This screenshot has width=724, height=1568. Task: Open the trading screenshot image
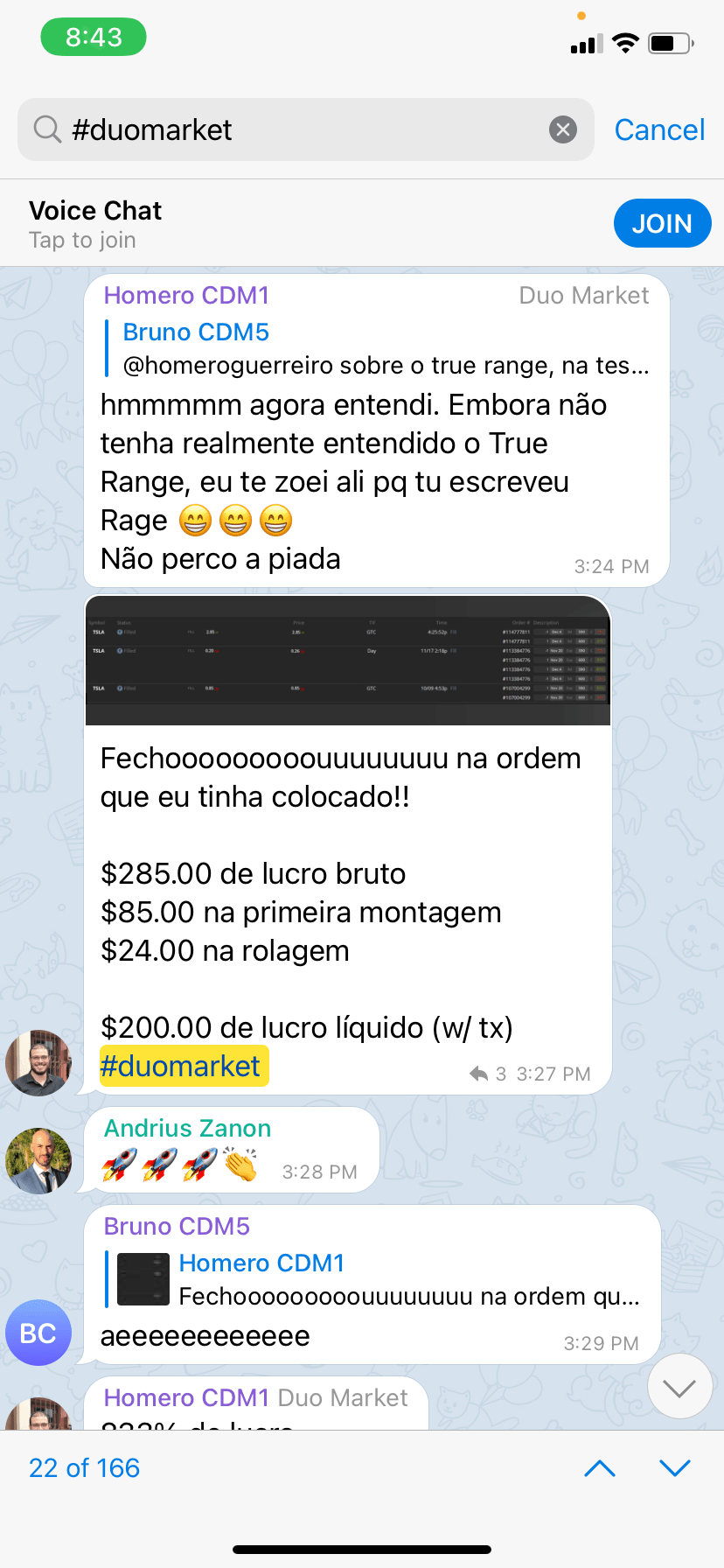point(347,661)
